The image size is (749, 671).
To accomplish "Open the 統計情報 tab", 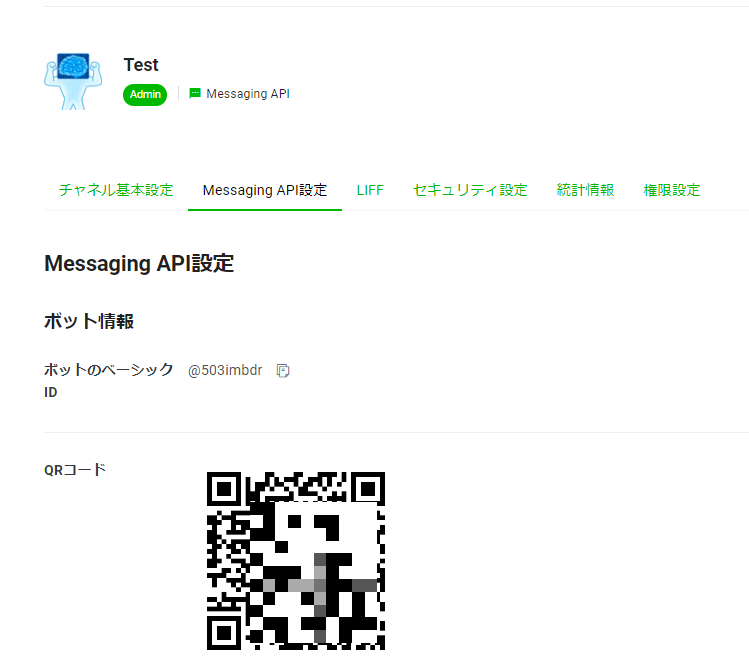I will [585, 190].
